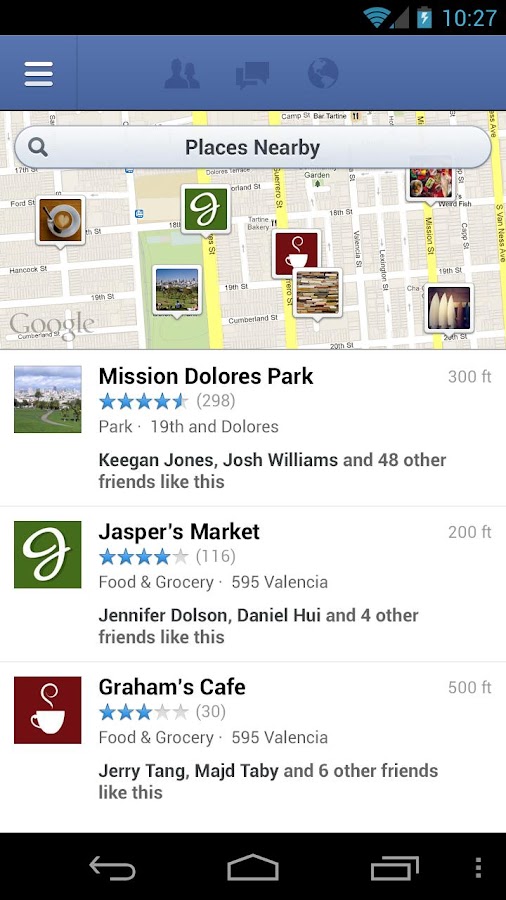Select the park photo map pin
Screen dimensions: 506x900
[x=177, y=290]
